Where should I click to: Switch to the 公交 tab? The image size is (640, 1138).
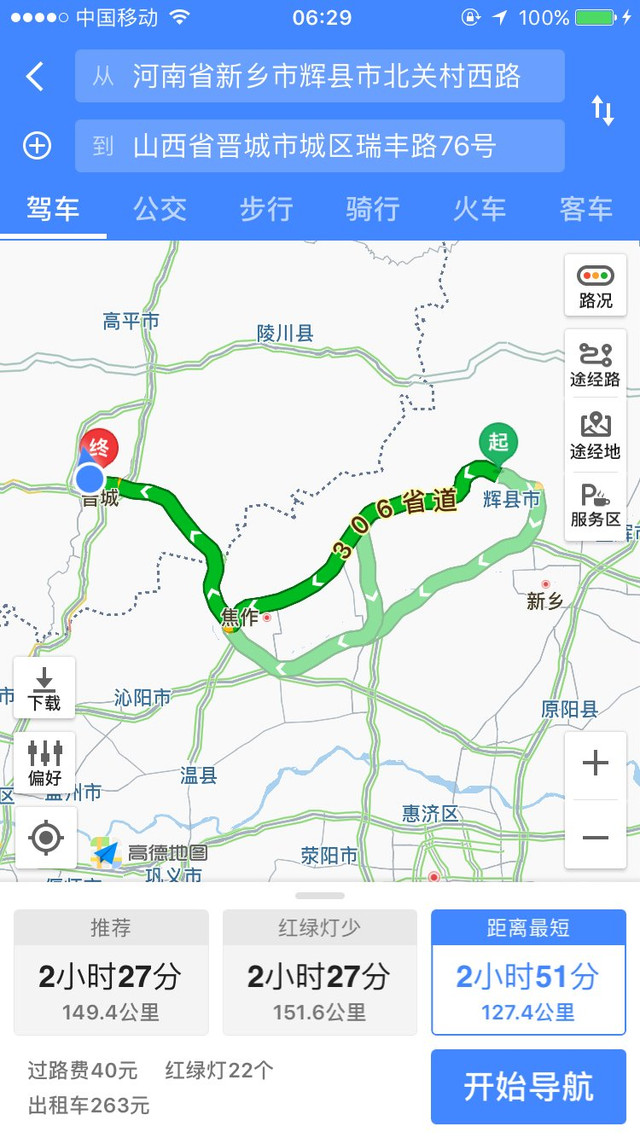160,209
